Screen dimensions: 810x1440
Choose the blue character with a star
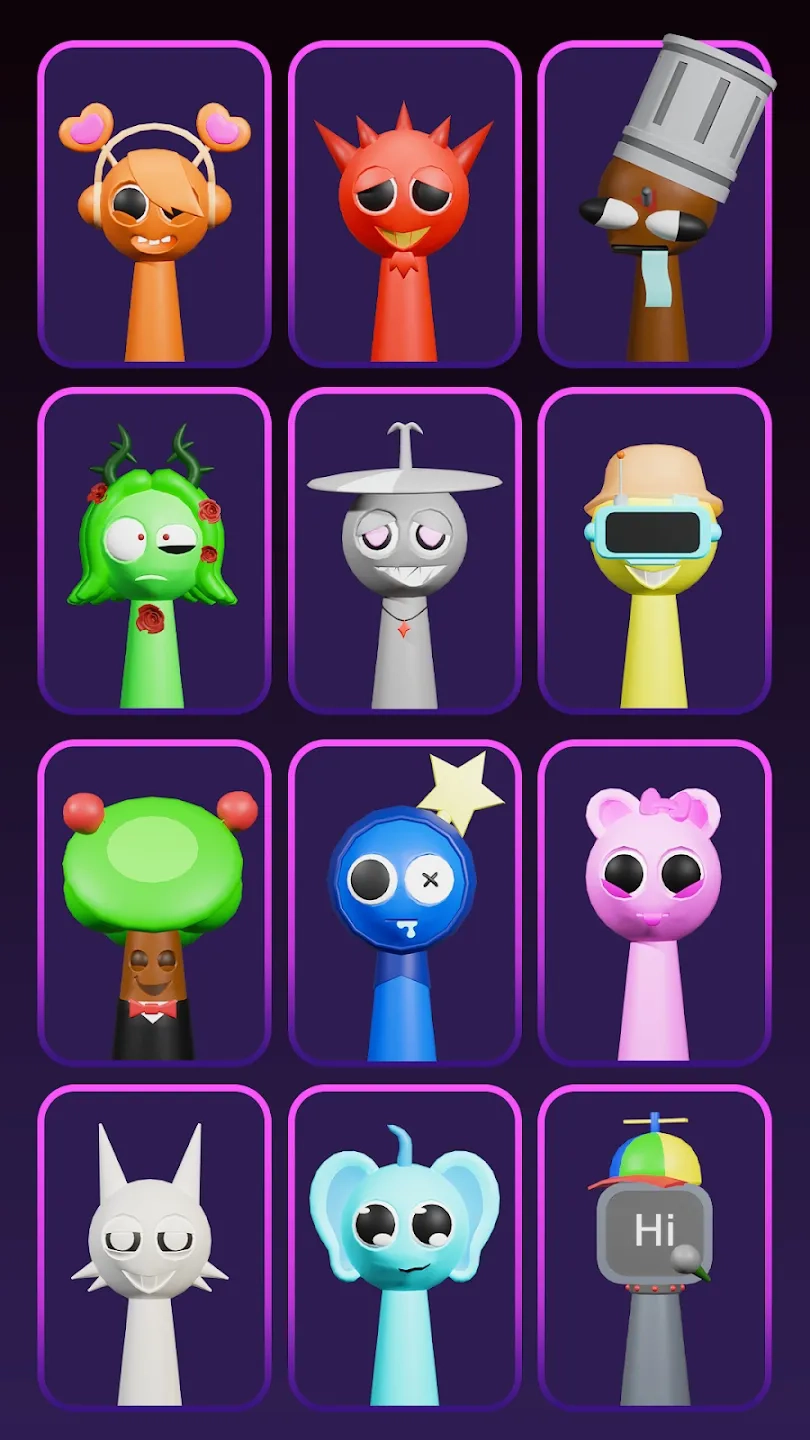pyautogui.click(x=404, y=903)
